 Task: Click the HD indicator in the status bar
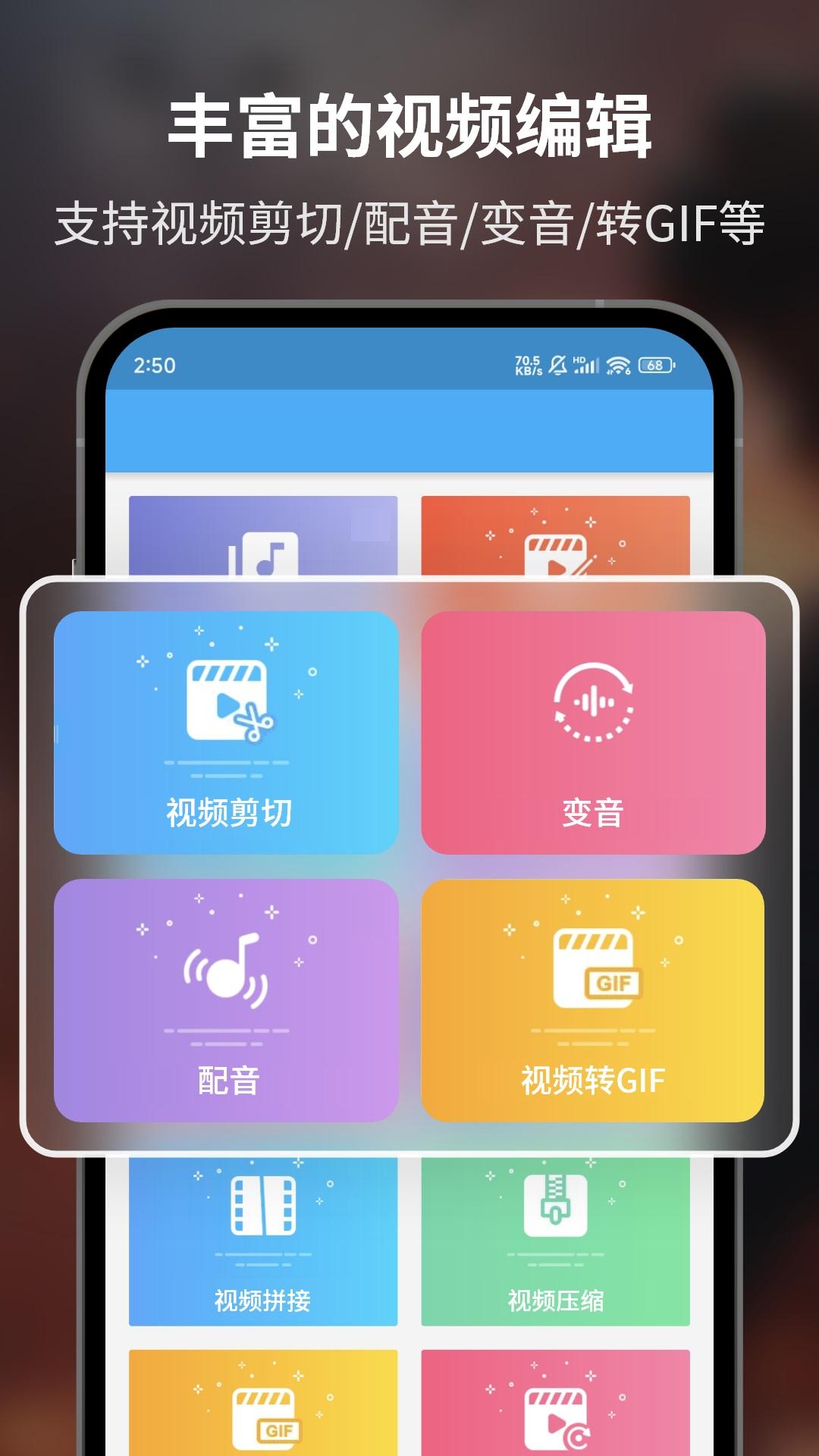578,359
